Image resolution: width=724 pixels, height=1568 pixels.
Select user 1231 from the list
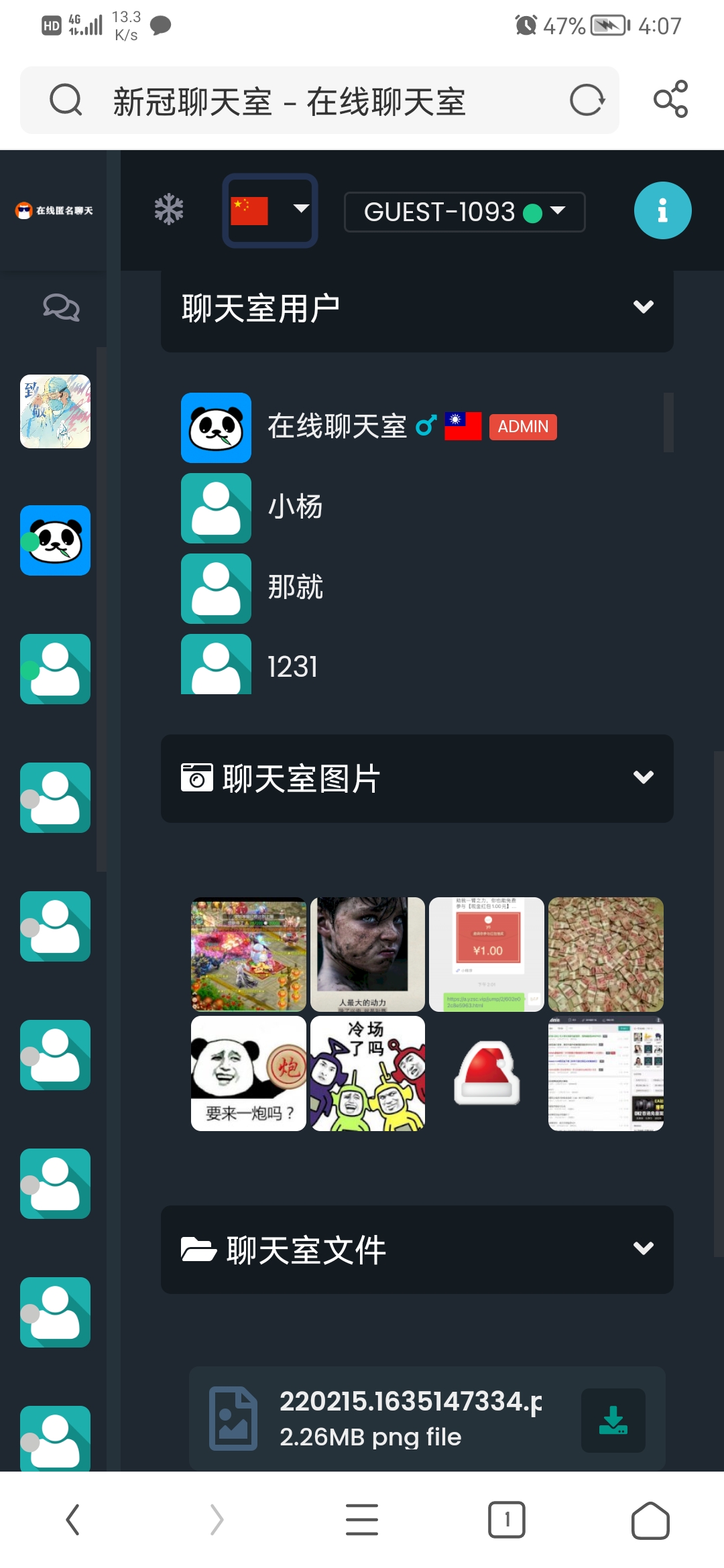click(x=292, y=667)
